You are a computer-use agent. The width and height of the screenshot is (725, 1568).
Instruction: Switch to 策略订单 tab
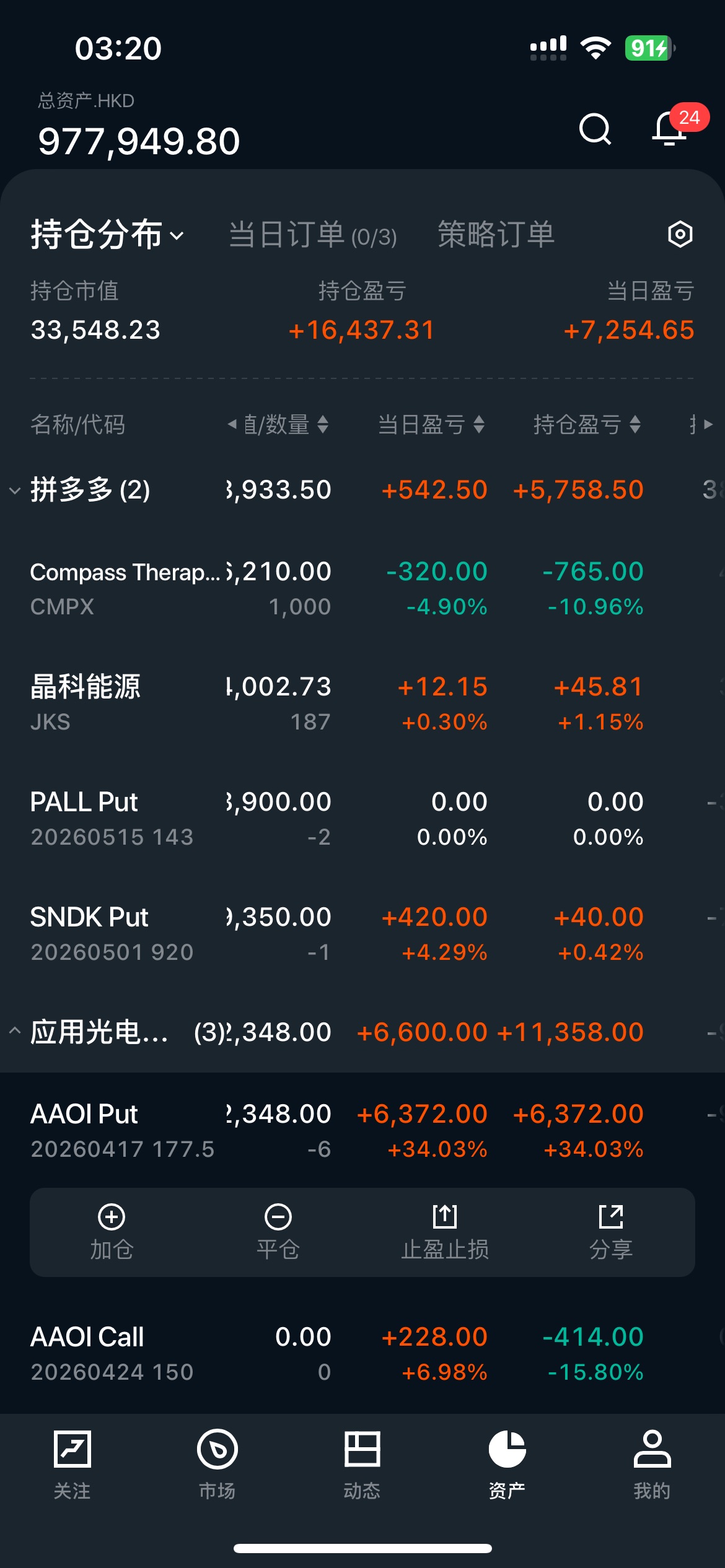point(496,235)
